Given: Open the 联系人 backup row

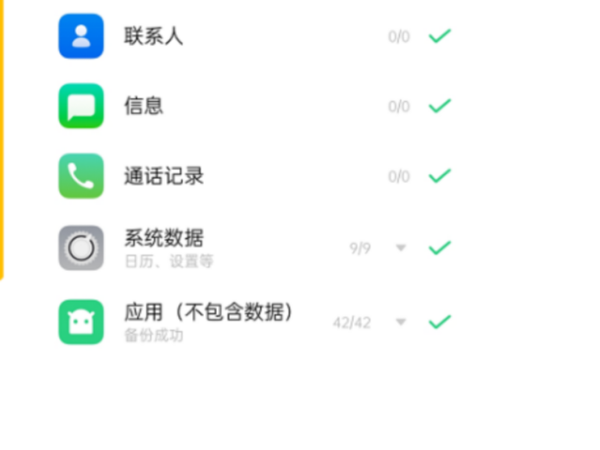Looking at the screenshot, I should pyautogui.click(x=153, y=37).
